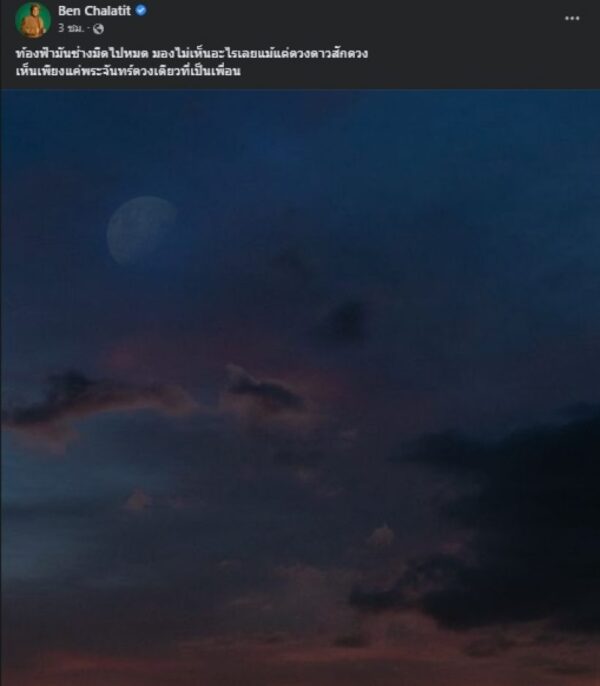
Task: Open the post's three-dot options menu
Action: (x=571, y=18)
